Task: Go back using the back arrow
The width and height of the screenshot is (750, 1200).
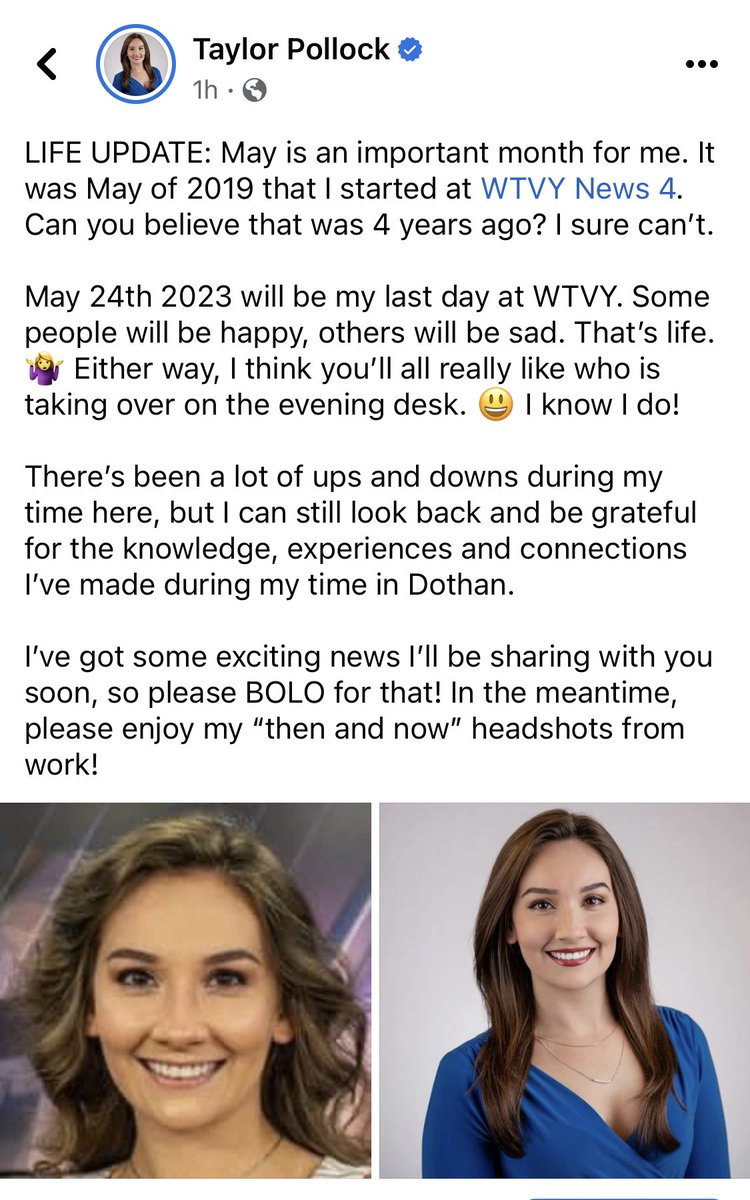Action: [x=46, y=64]
